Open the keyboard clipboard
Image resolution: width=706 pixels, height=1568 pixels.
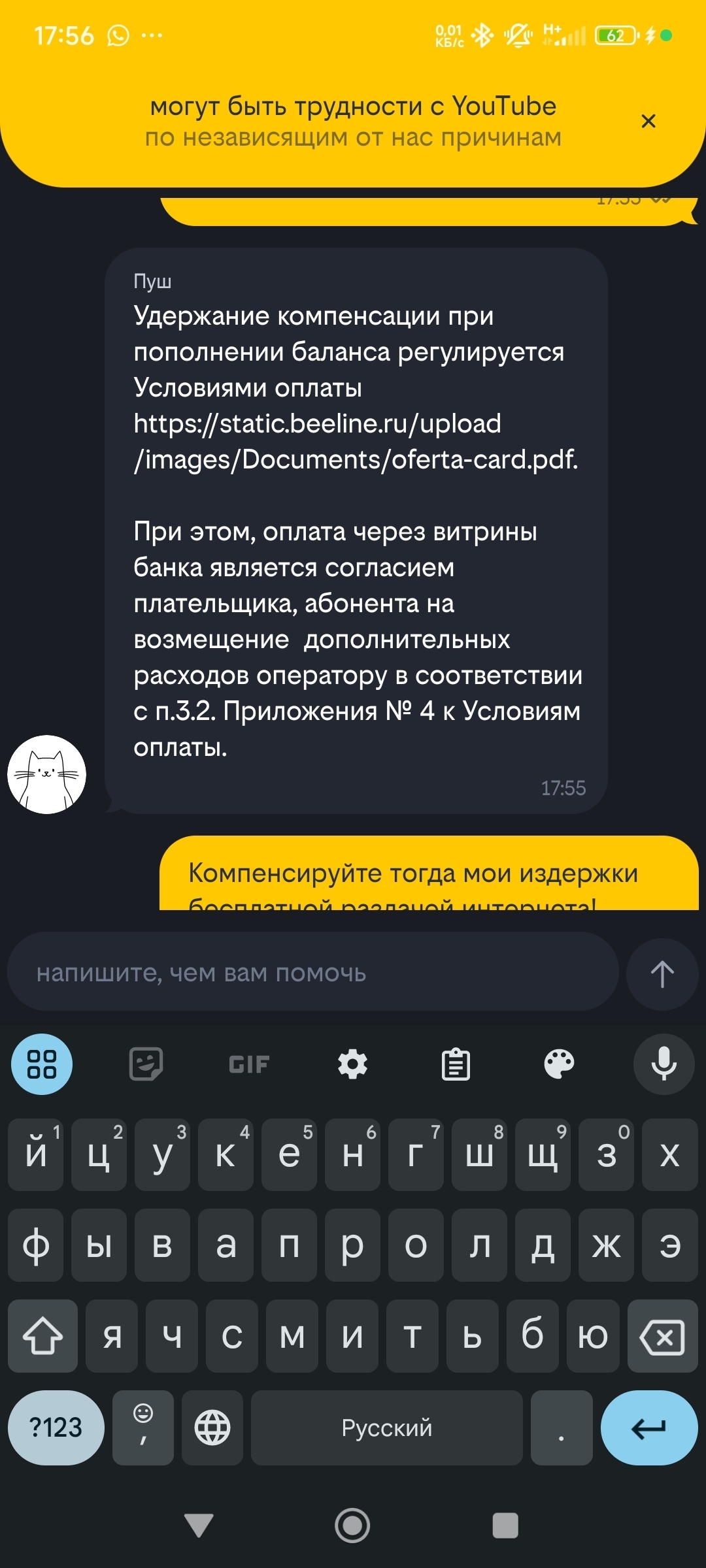[x=456, y=1064]
